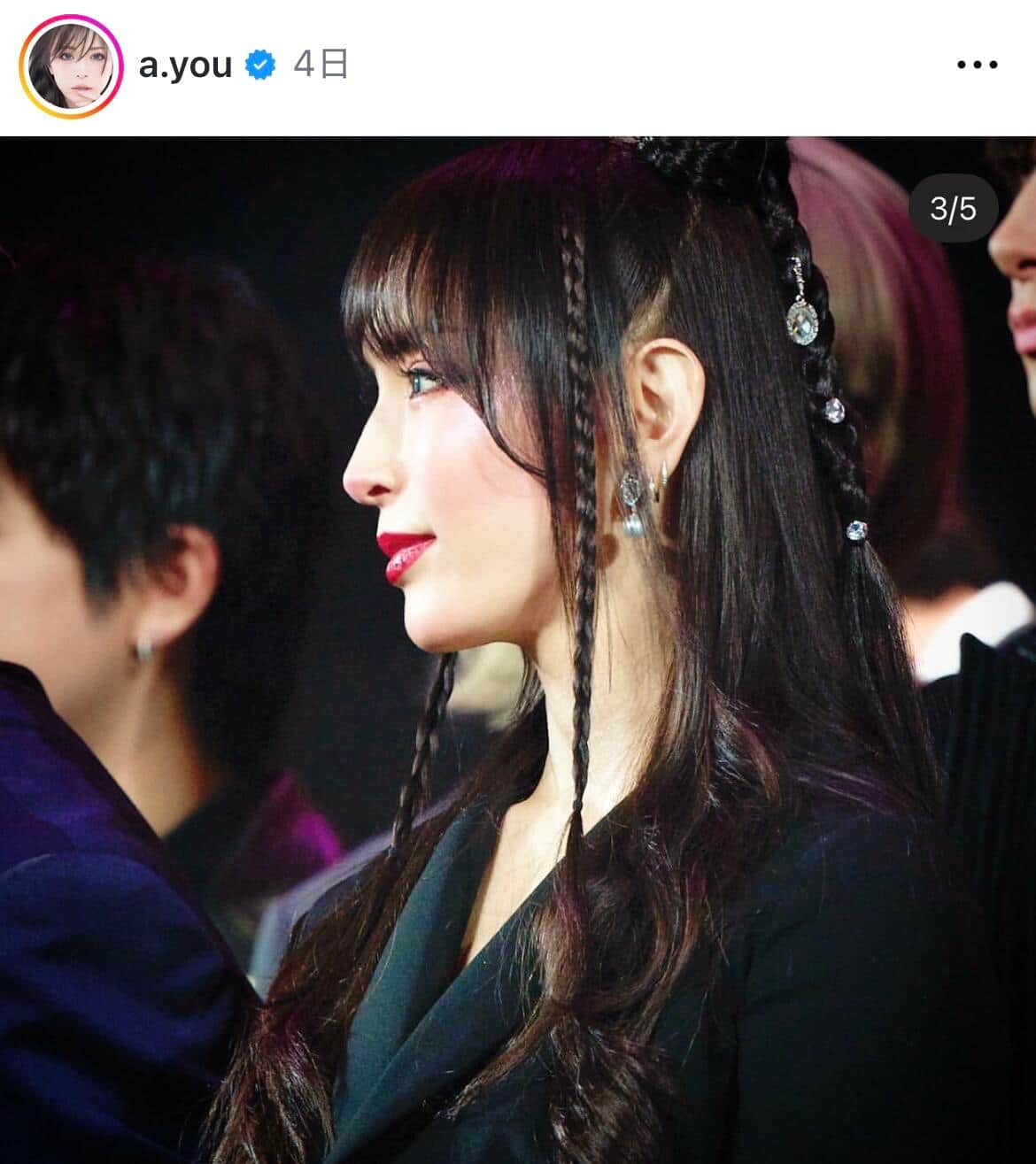This screenshot has width=1036, height=1164.
Task: Open the post's three-dot overflow menu
Action: point(977,65)
